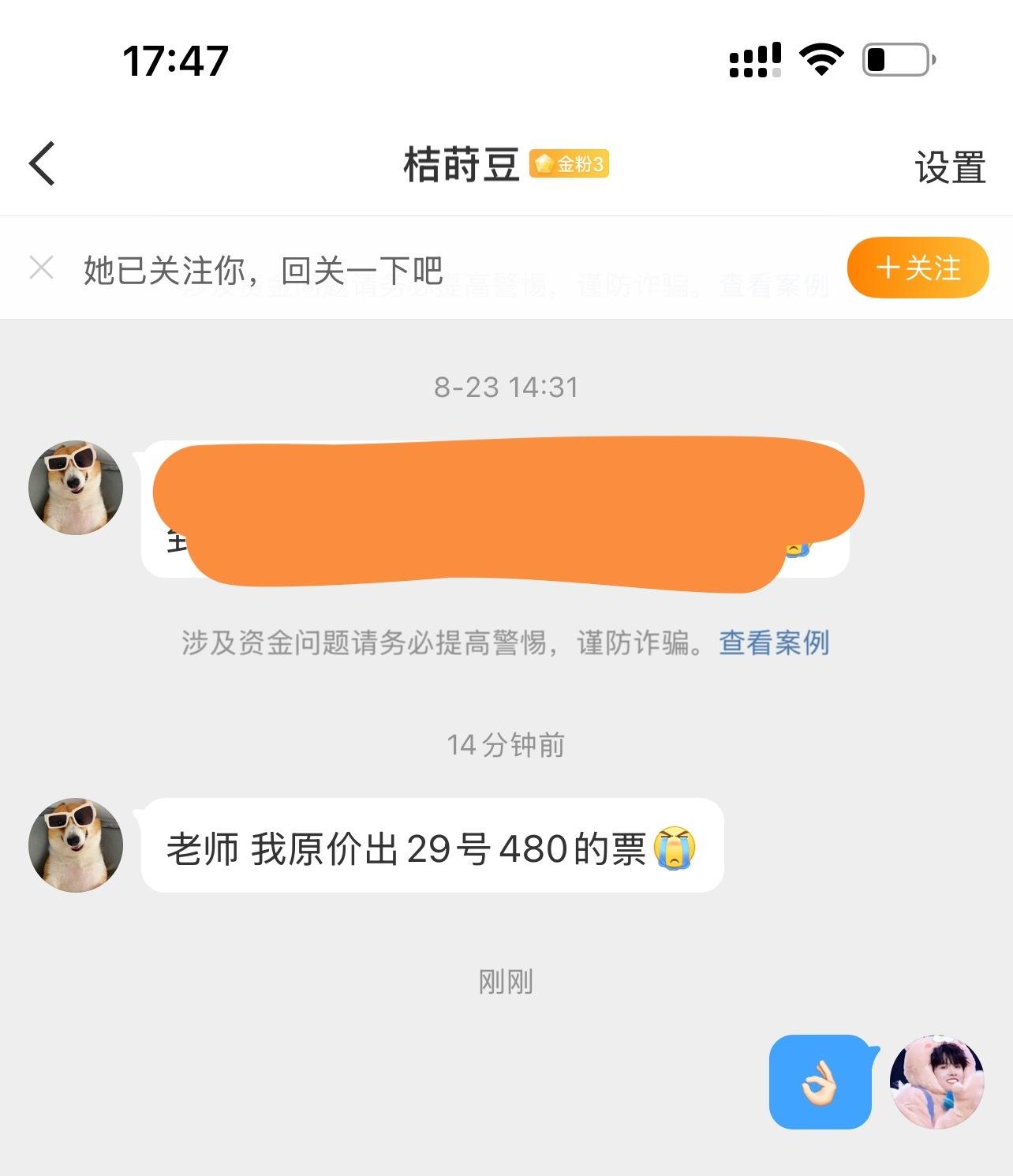Open the 查看案例 fraud cases link
This screenshot has height=1176, width=1013.
[774, 642]
